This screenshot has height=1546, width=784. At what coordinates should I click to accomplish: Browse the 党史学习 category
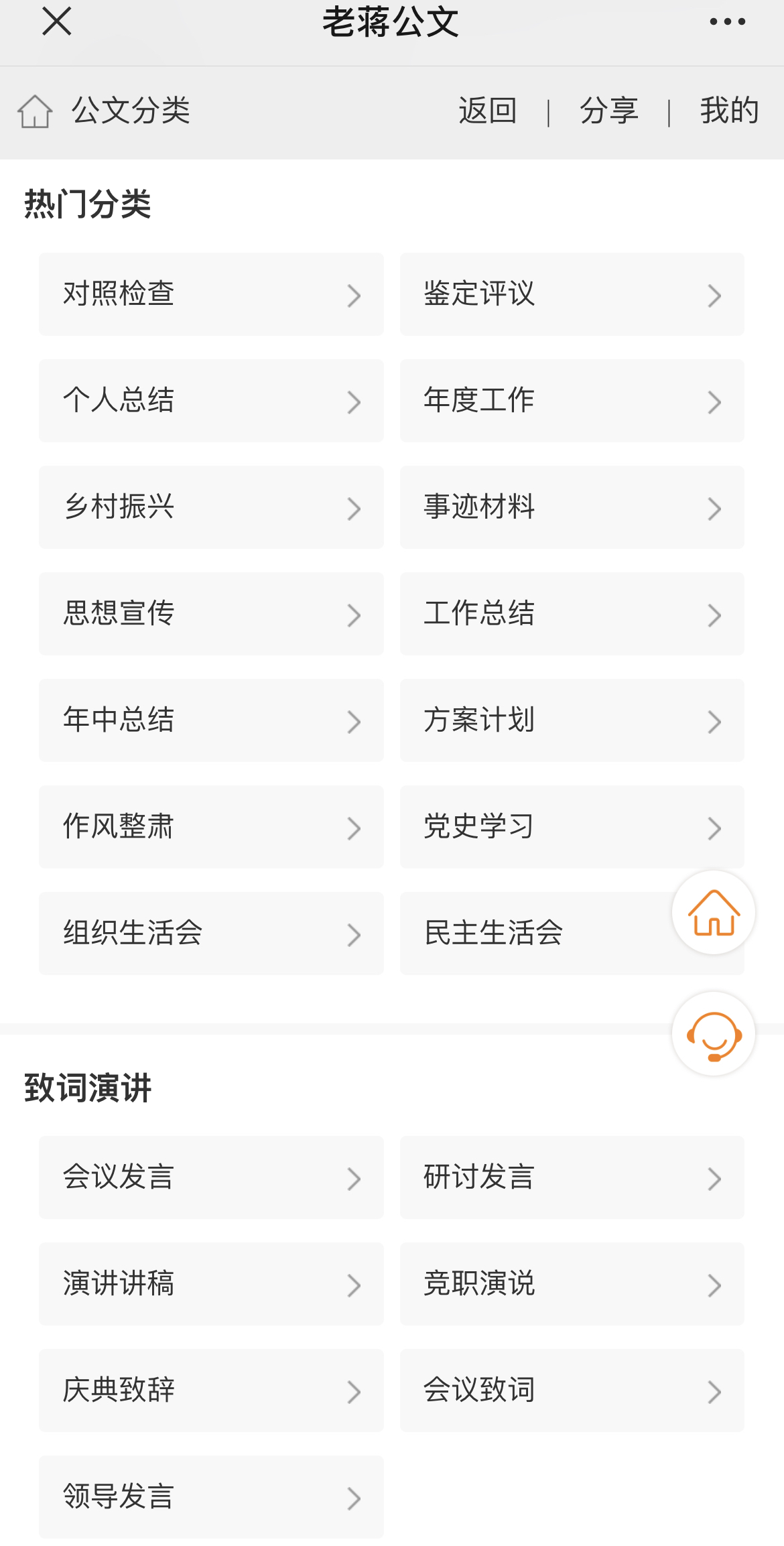coord(572,827)
